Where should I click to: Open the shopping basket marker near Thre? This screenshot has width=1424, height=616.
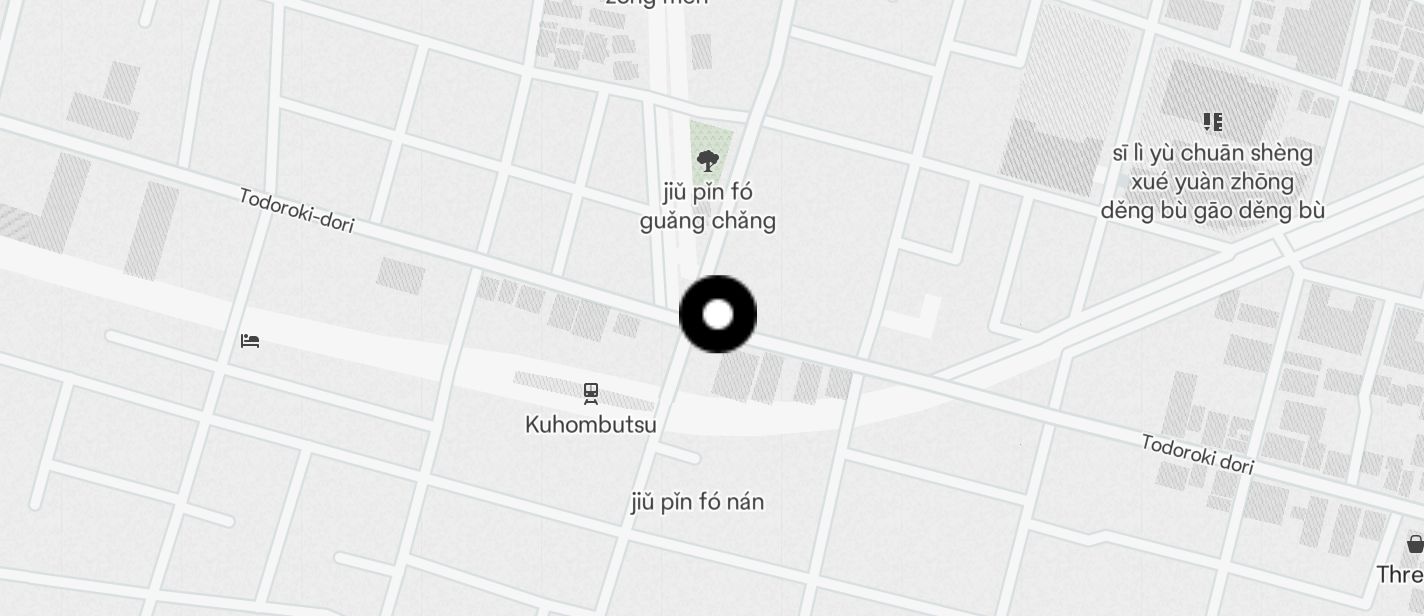(x=1415, y=544)
